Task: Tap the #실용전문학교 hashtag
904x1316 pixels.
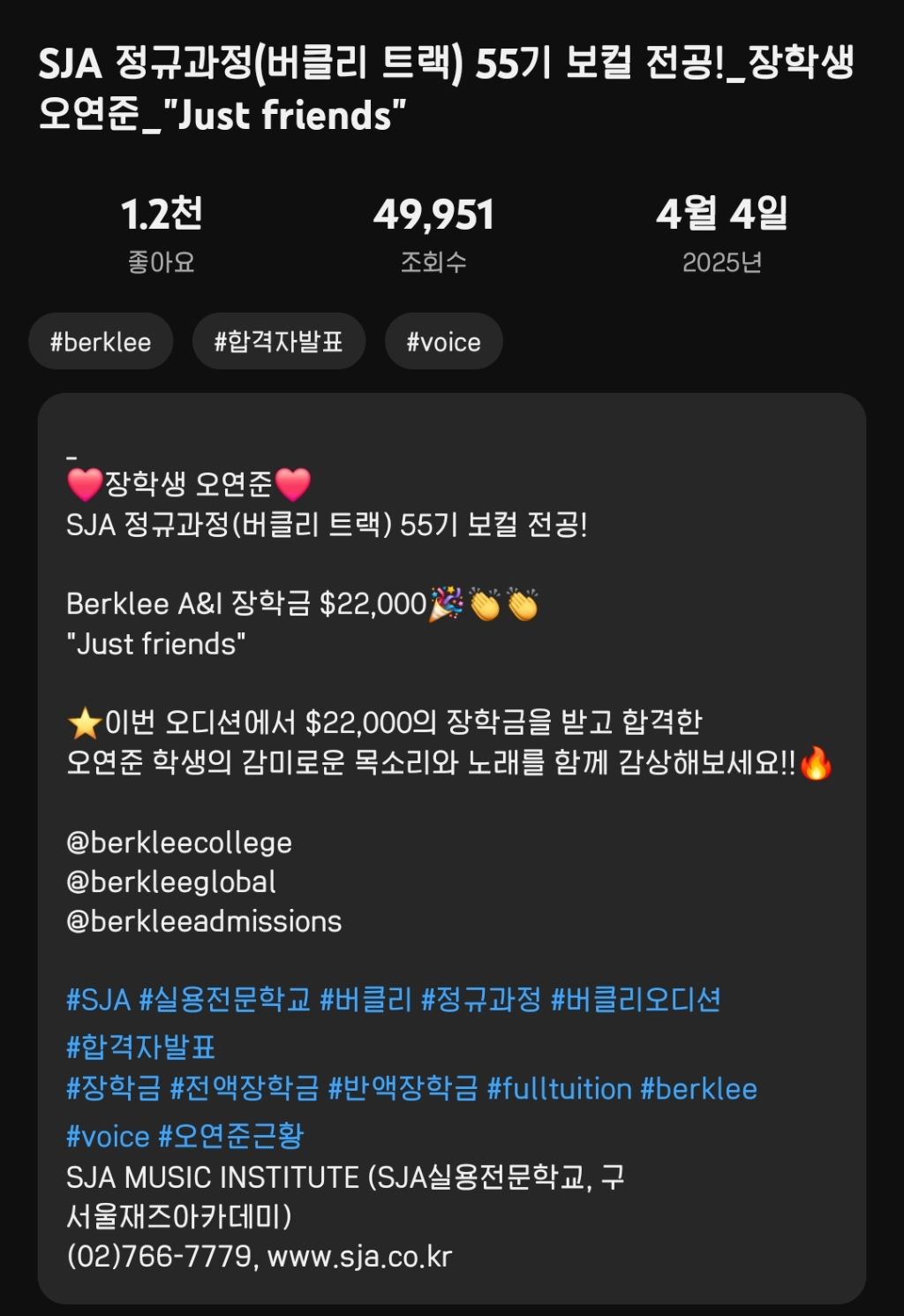Action: [224, 1000]
